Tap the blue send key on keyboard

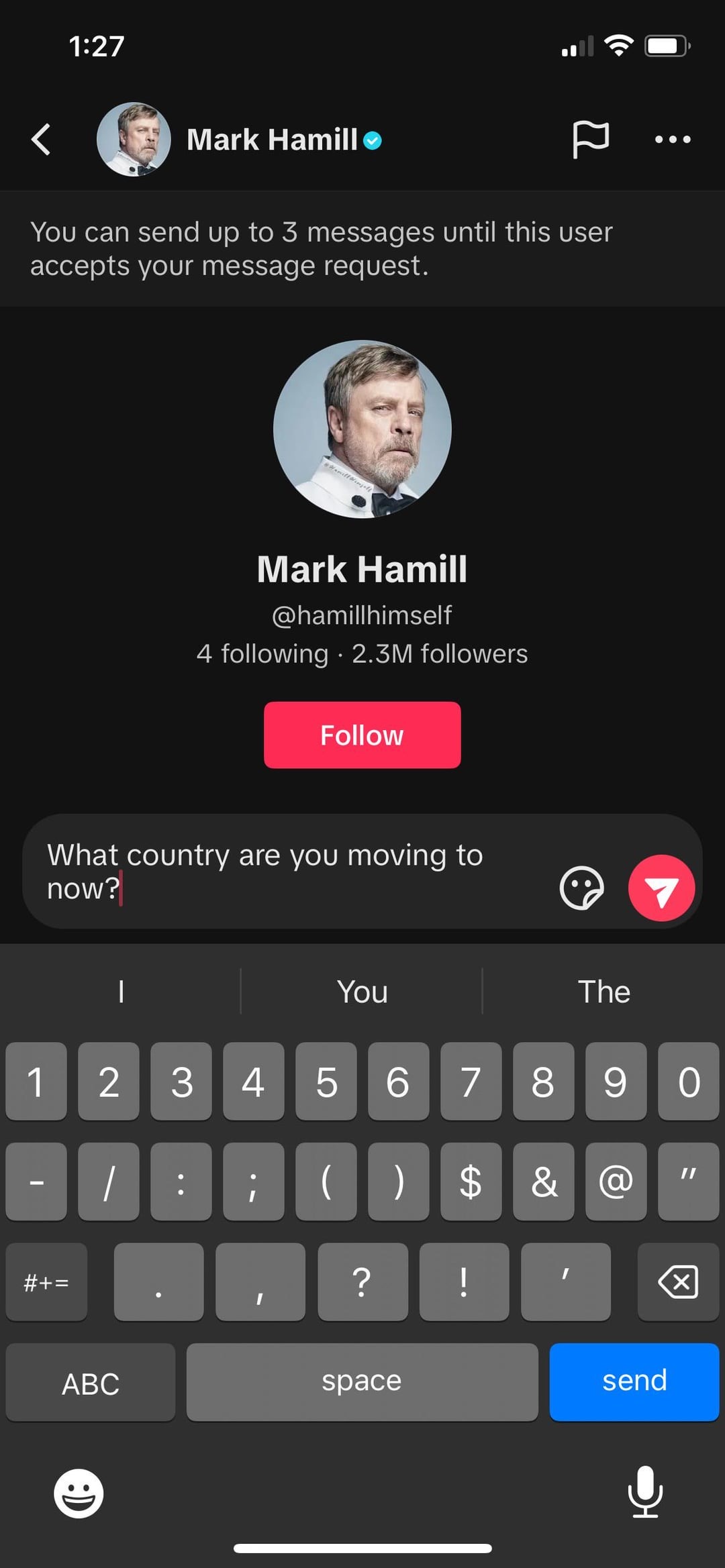point(634,1381)
